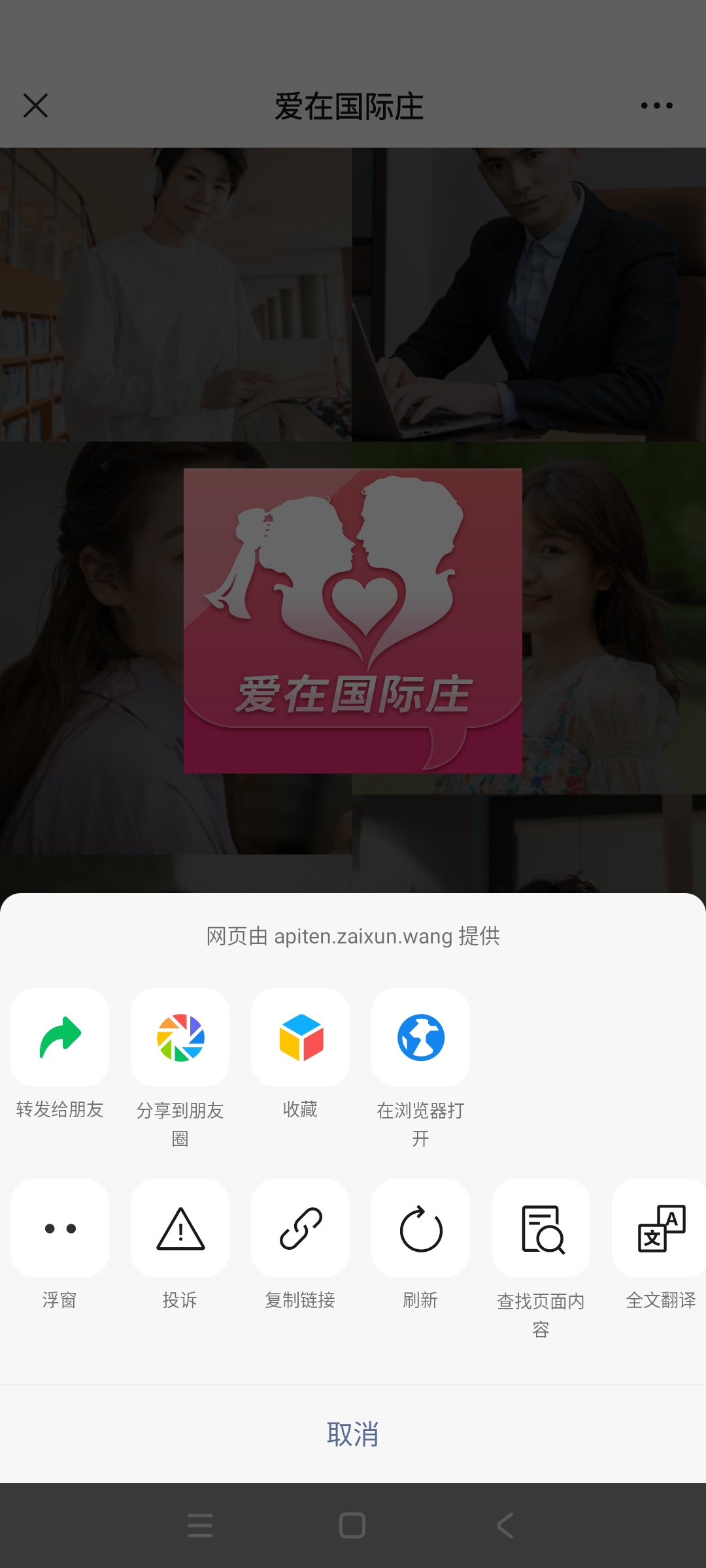Open the page in browser (在浏览器打开)
The width and height of the screenshot is (706, 1568).
tap(420, 1037)
